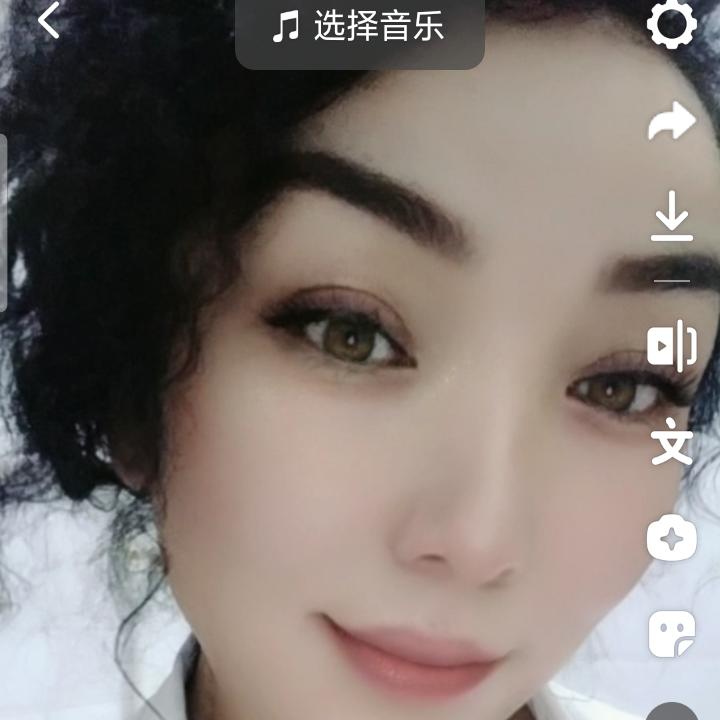Add text with the 文 icon
This screenshot has width=720, height=720.
672,442
